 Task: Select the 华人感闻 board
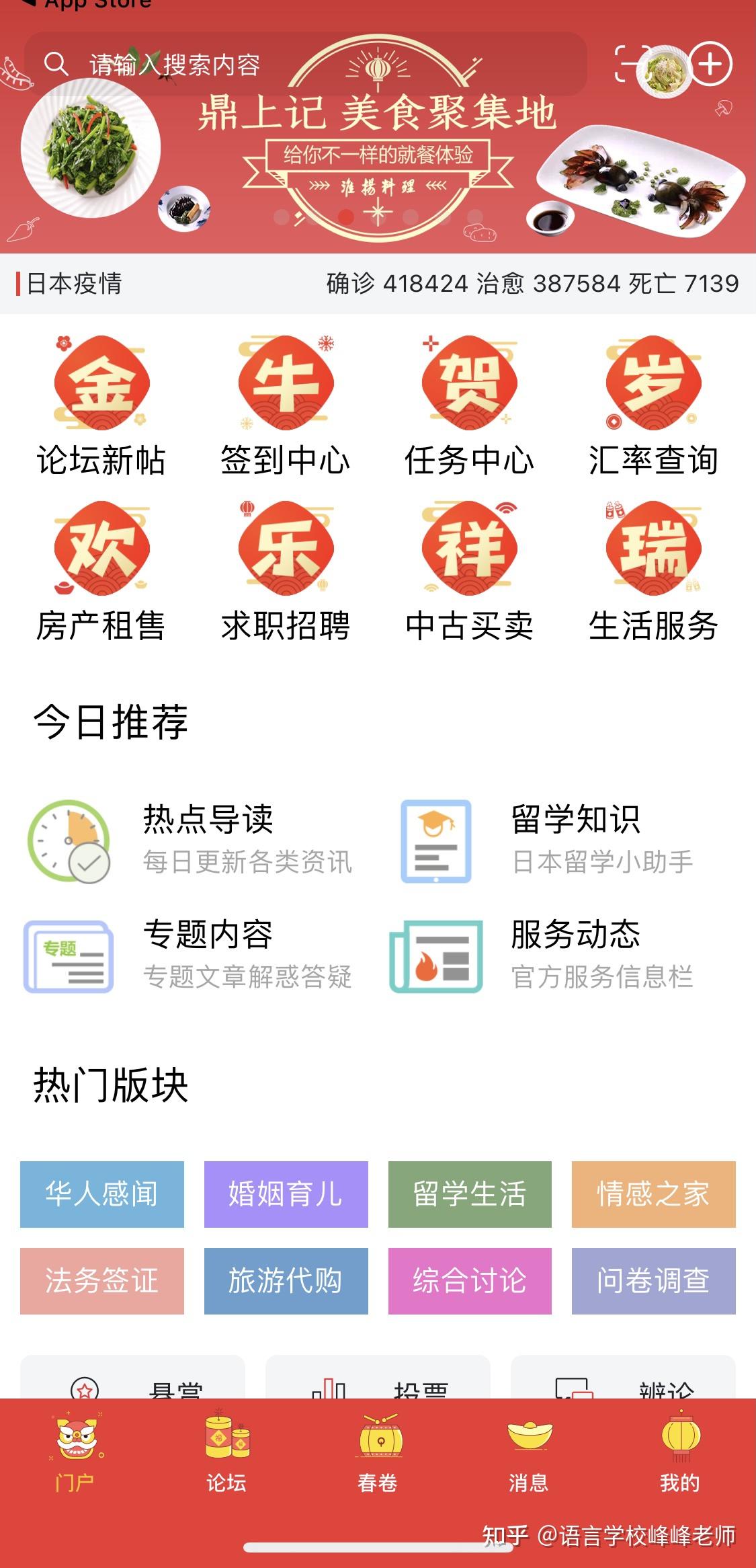[x=102, y=1194]
